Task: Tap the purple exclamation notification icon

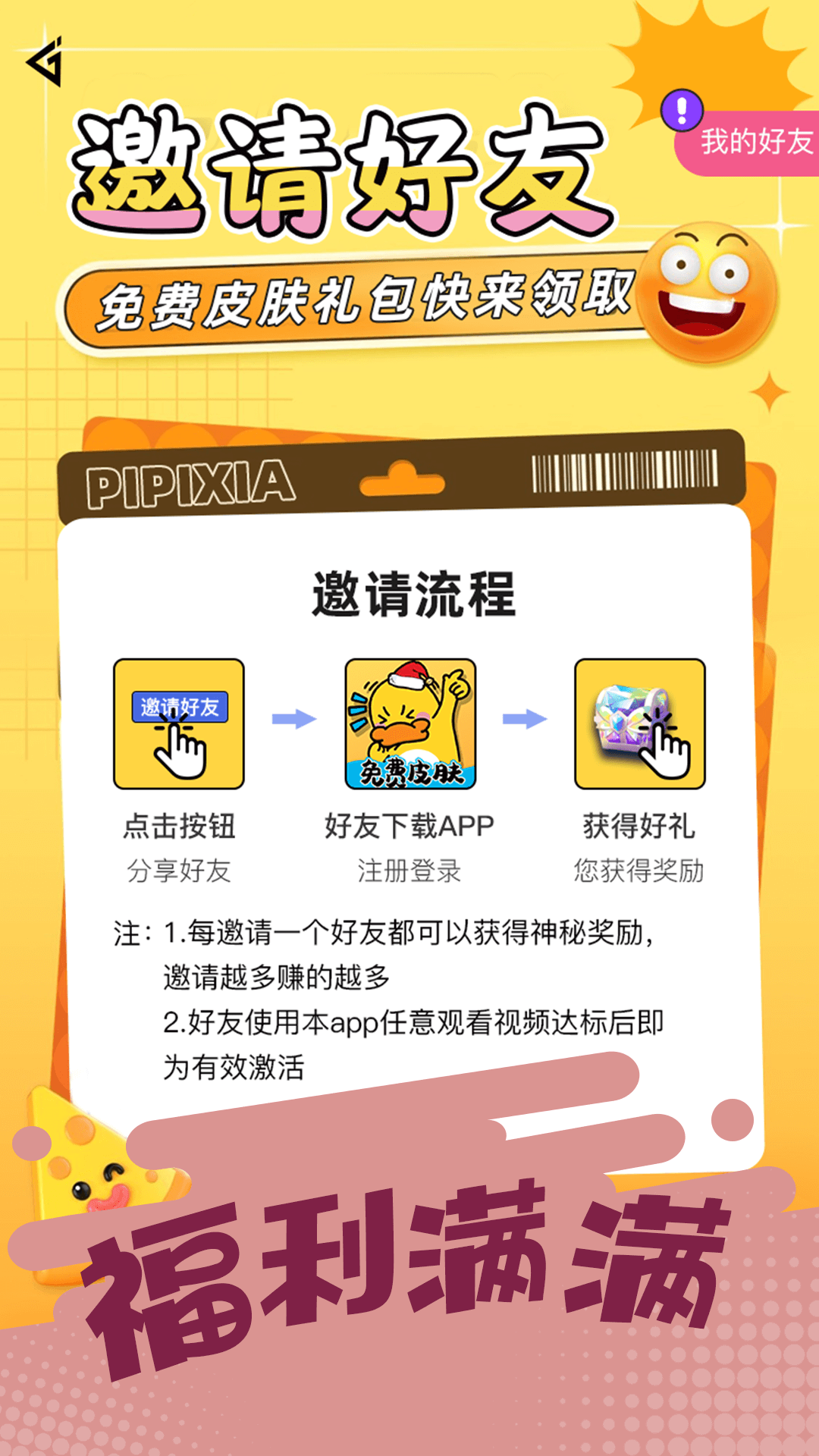Action: [681, 108]
